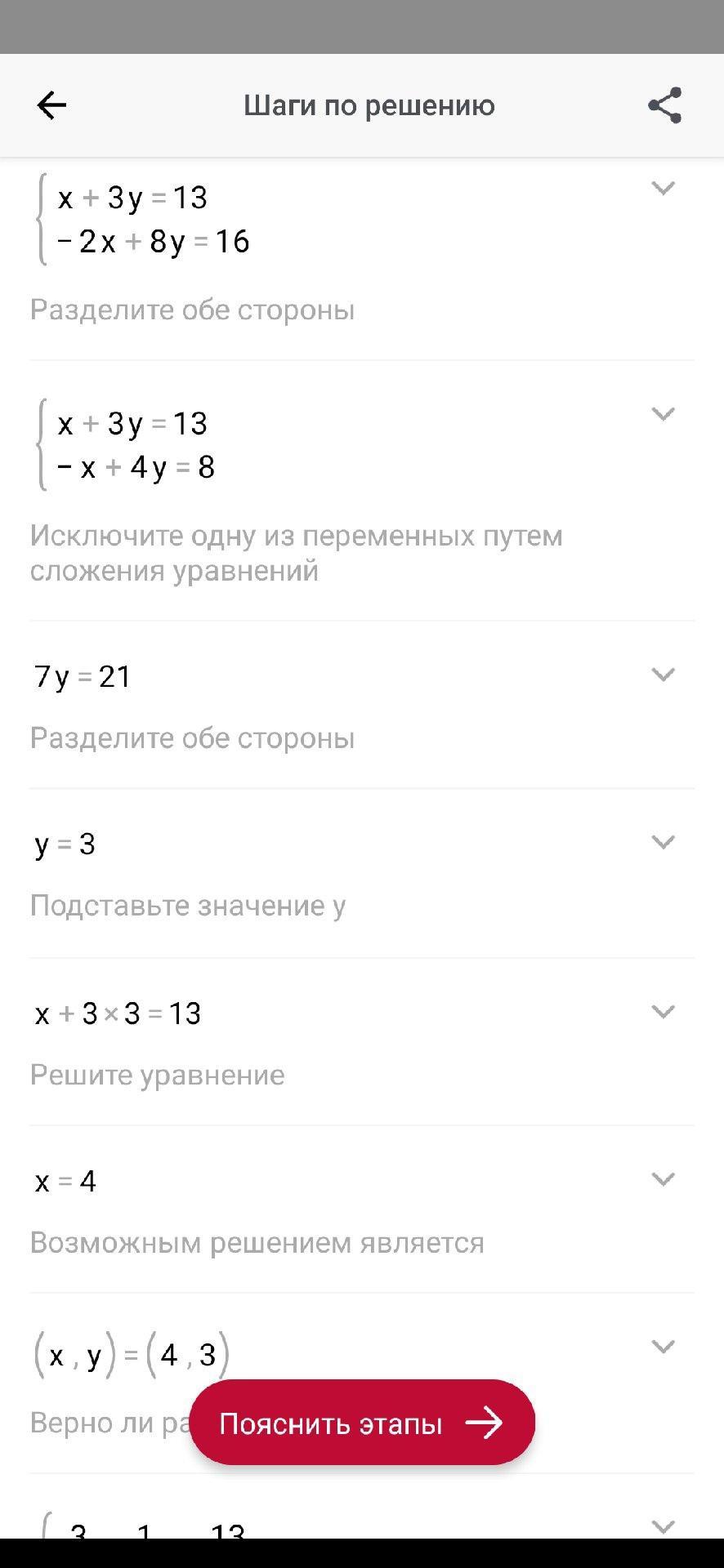Expand the step with −2x + 8y = 16

pos(663,189)
